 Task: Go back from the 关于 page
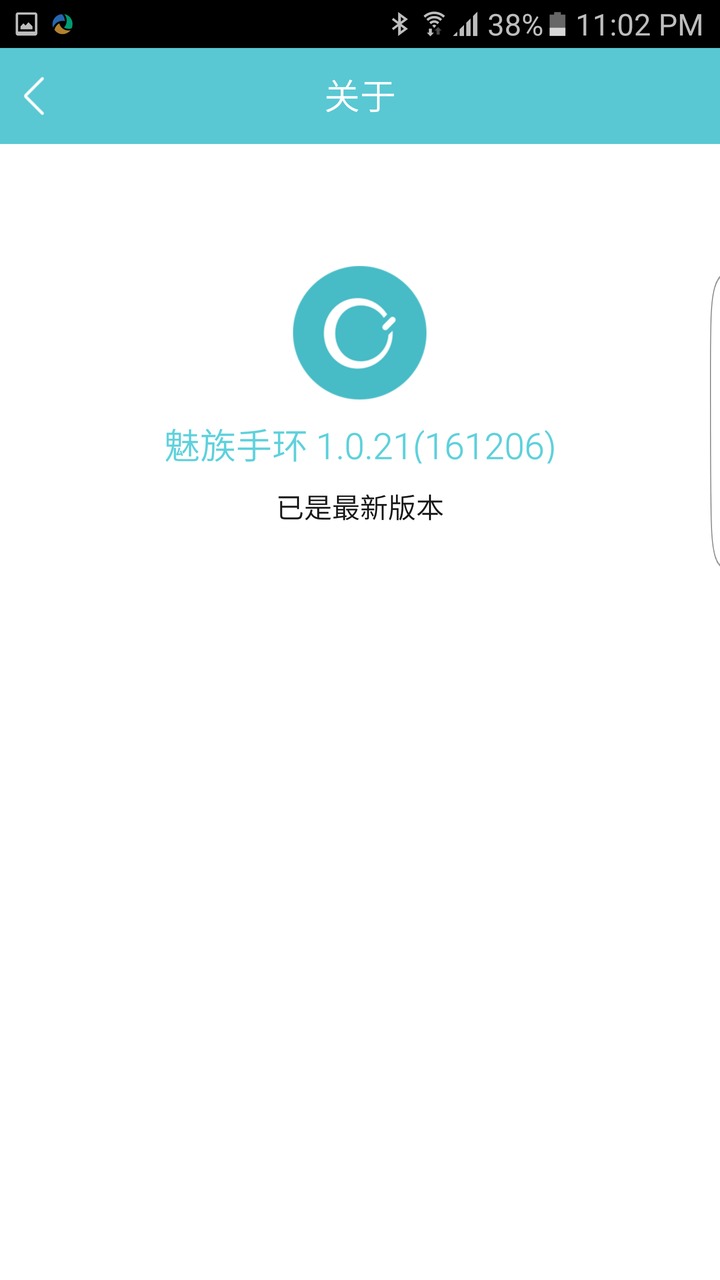tap(35, 97)
